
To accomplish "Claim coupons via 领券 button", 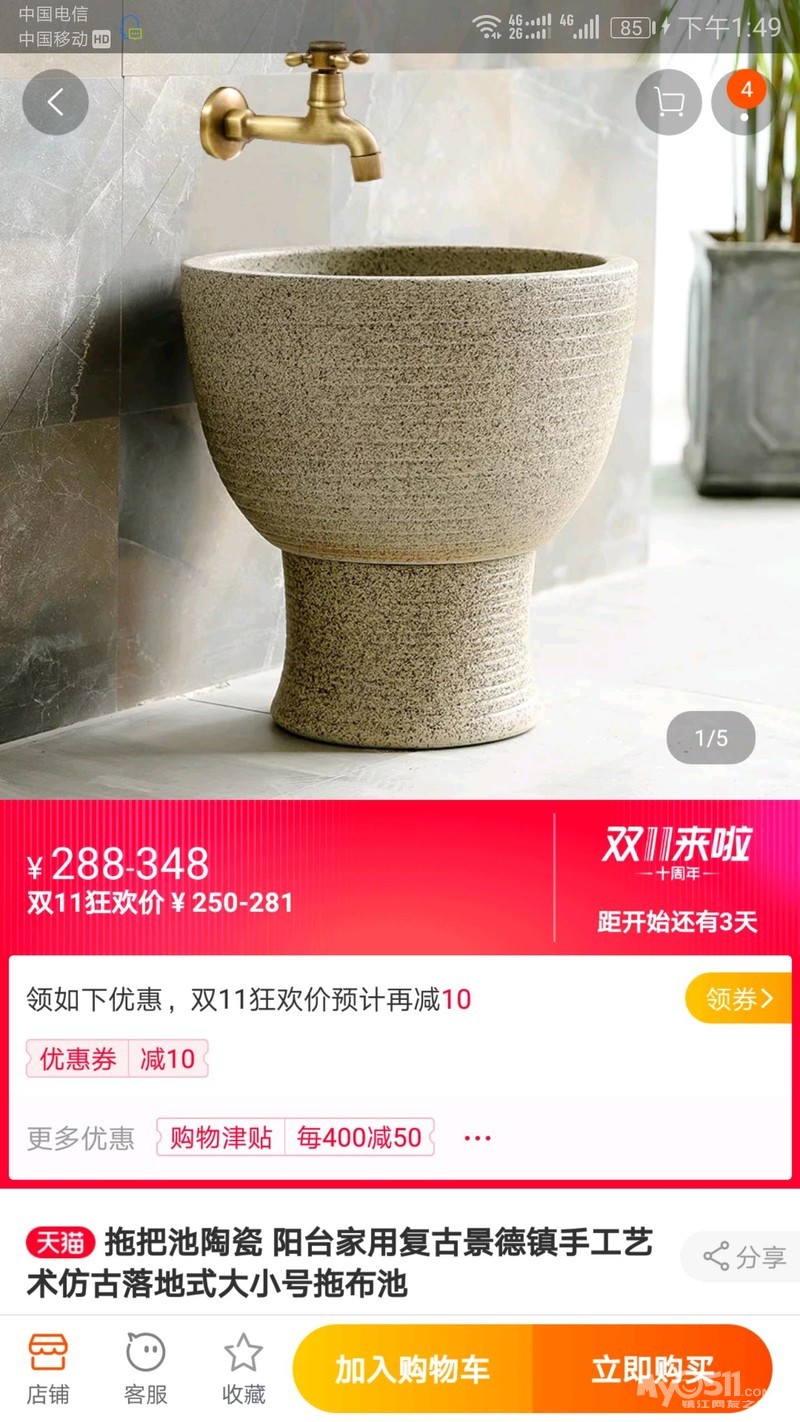I will click(738, 998).
